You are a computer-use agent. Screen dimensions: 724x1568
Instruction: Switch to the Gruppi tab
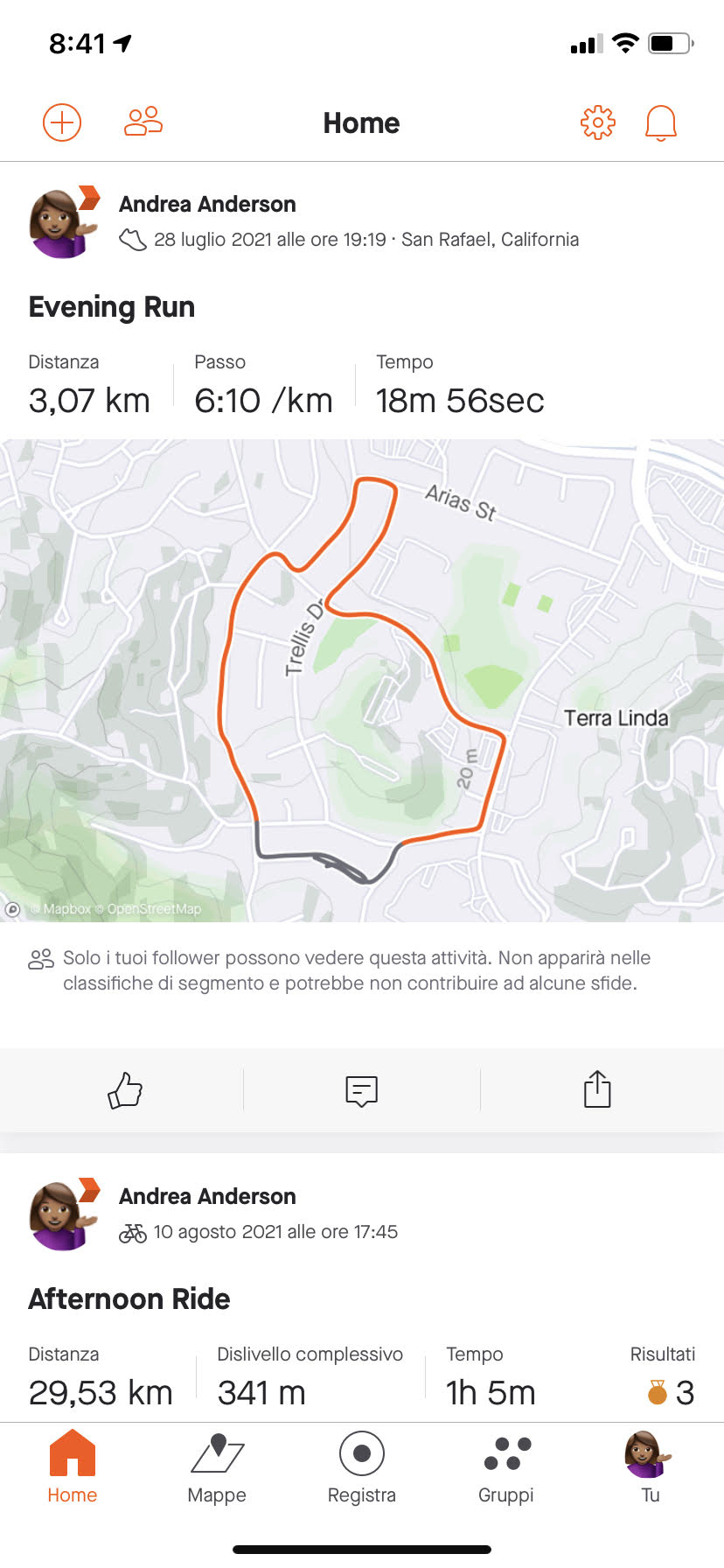506,1468
